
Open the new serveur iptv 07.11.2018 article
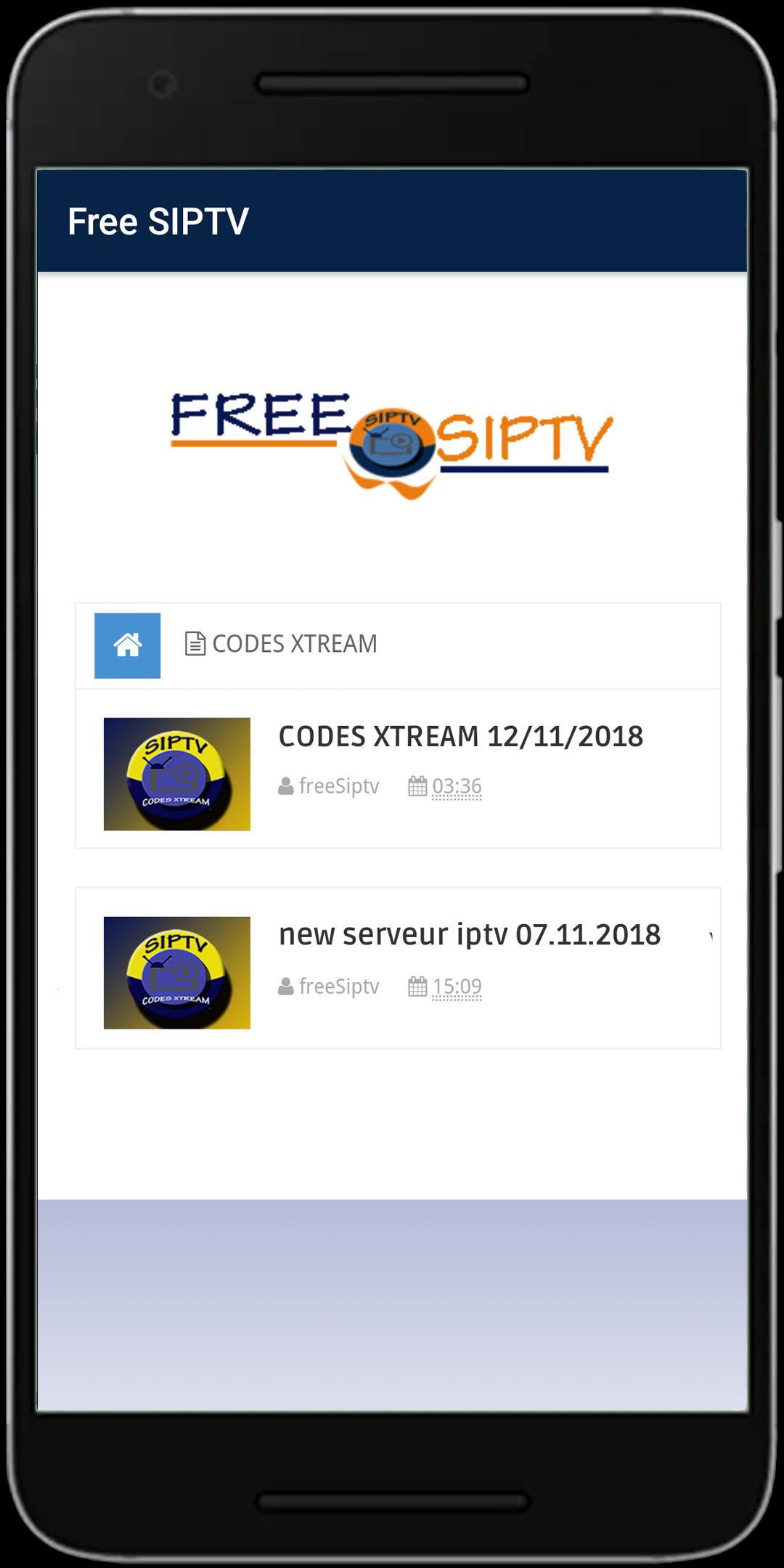pyautogui.click(x=471, y=935)
